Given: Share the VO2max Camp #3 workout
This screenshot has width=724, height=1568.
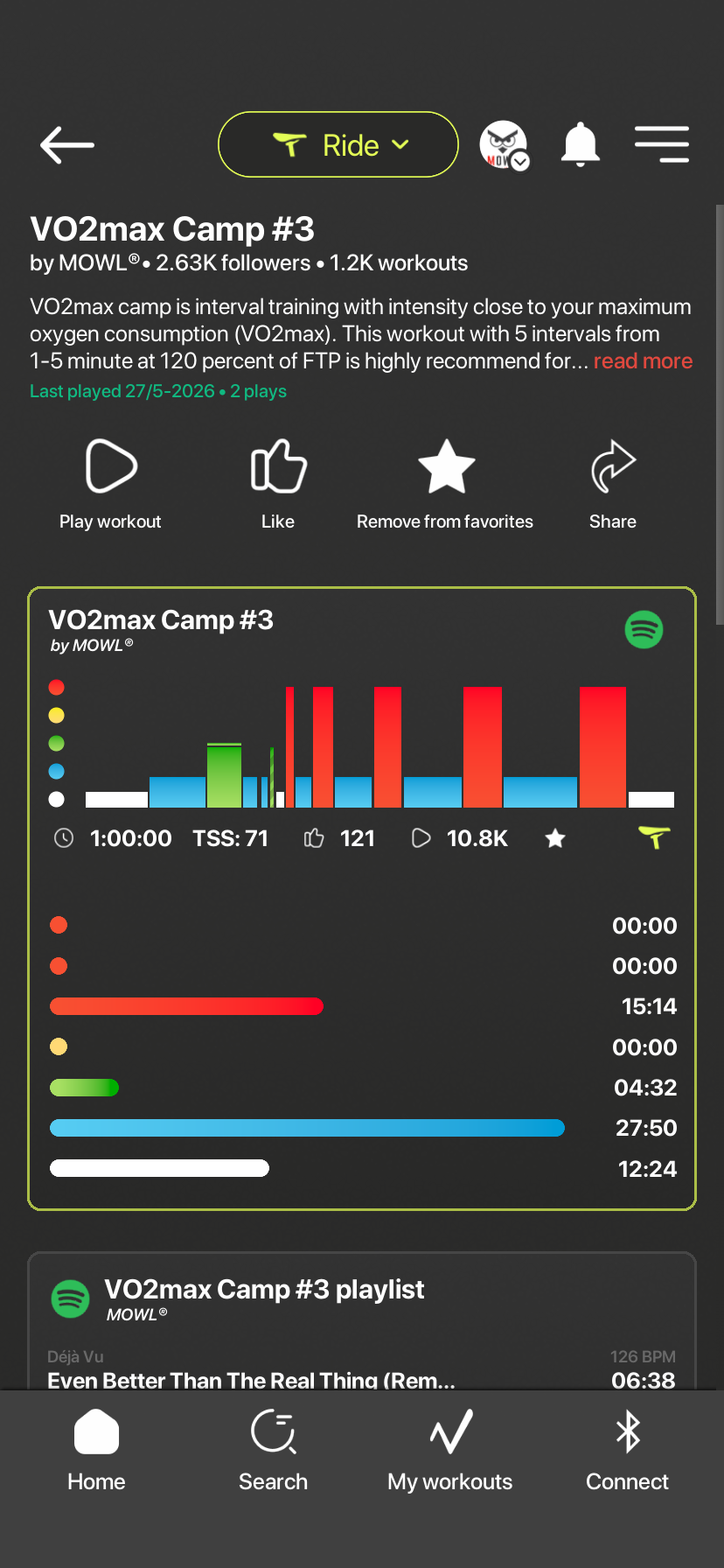Looking at the screenshot, I should [x=613, y=485].
